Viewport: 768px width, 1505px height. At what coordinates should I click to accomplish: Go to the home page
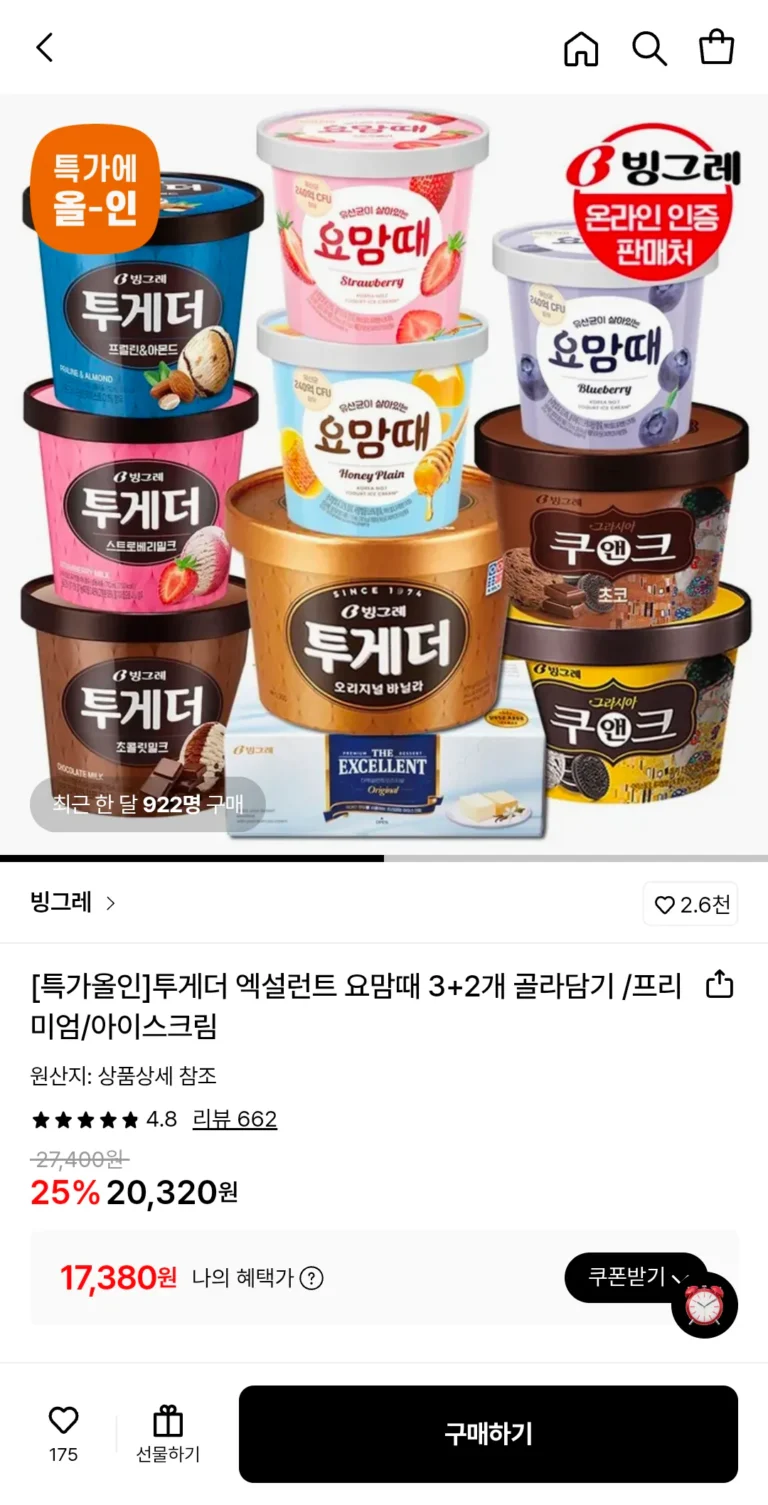(581, 47)
